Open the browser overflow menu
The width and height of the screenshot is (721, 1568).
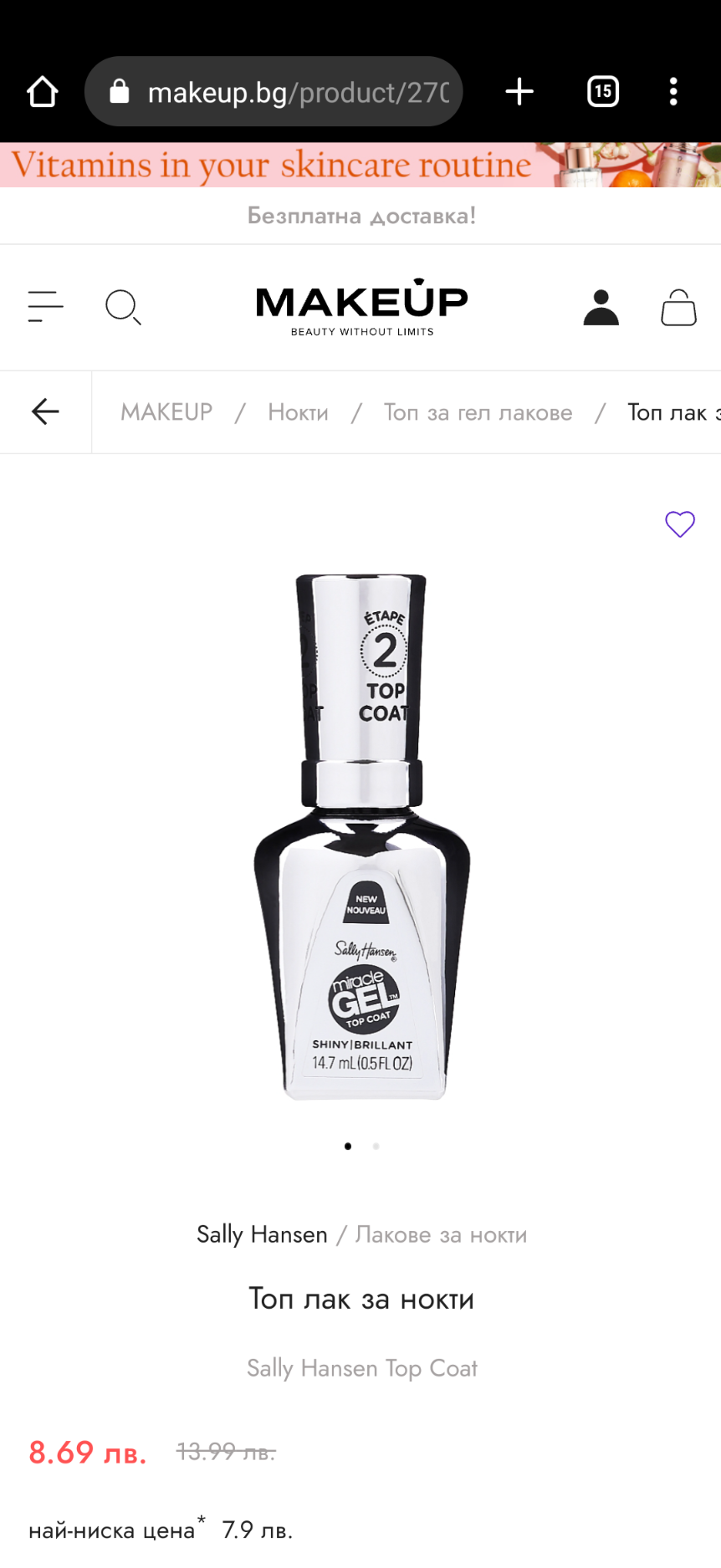click(673, 91)
